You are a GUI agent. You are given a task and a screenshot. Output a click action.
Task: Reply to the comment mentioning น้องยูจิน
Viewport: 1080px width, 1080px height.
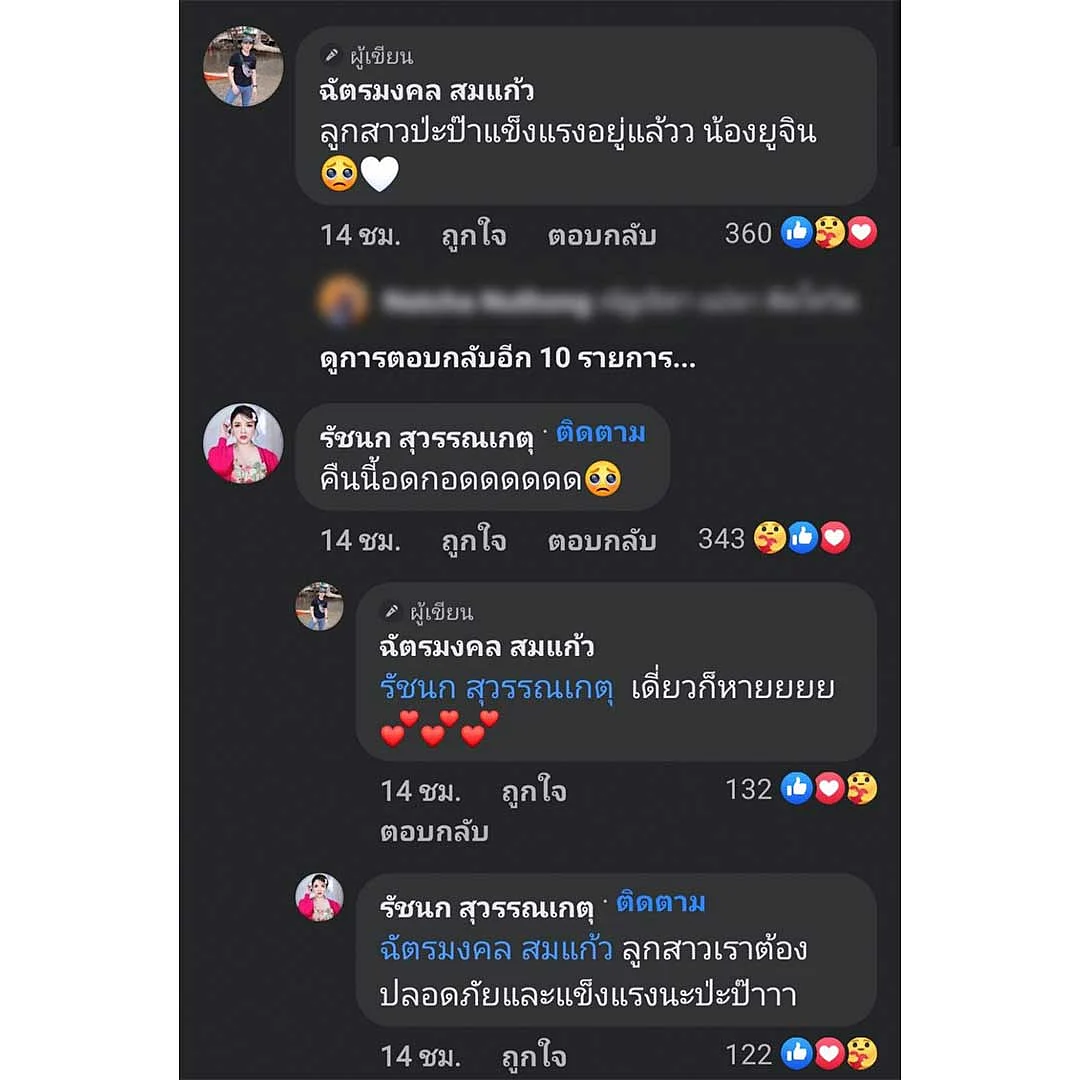click(601, 236)
